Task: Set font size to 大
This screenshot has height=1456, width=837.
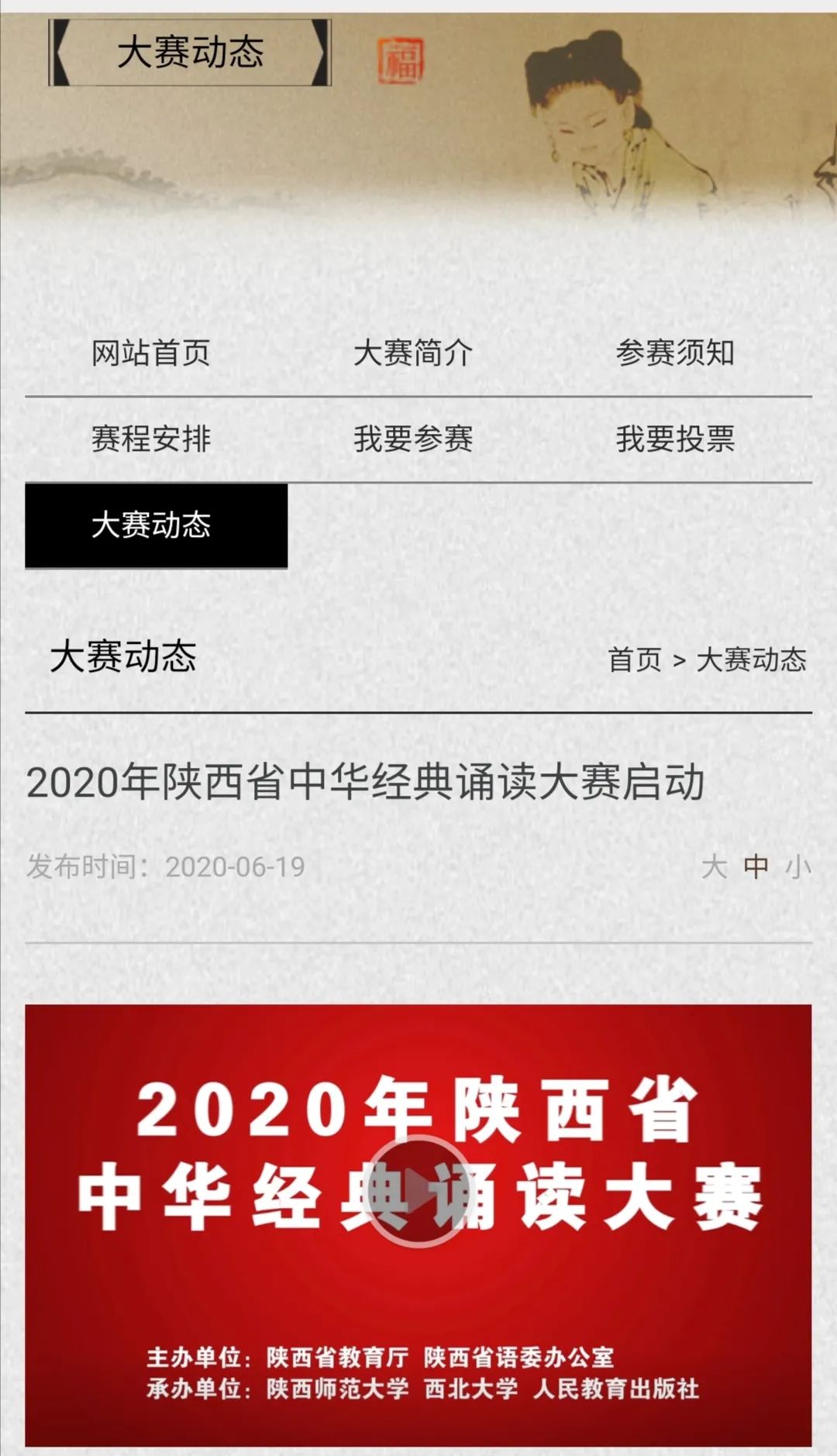Action: [x=714, y=866]
